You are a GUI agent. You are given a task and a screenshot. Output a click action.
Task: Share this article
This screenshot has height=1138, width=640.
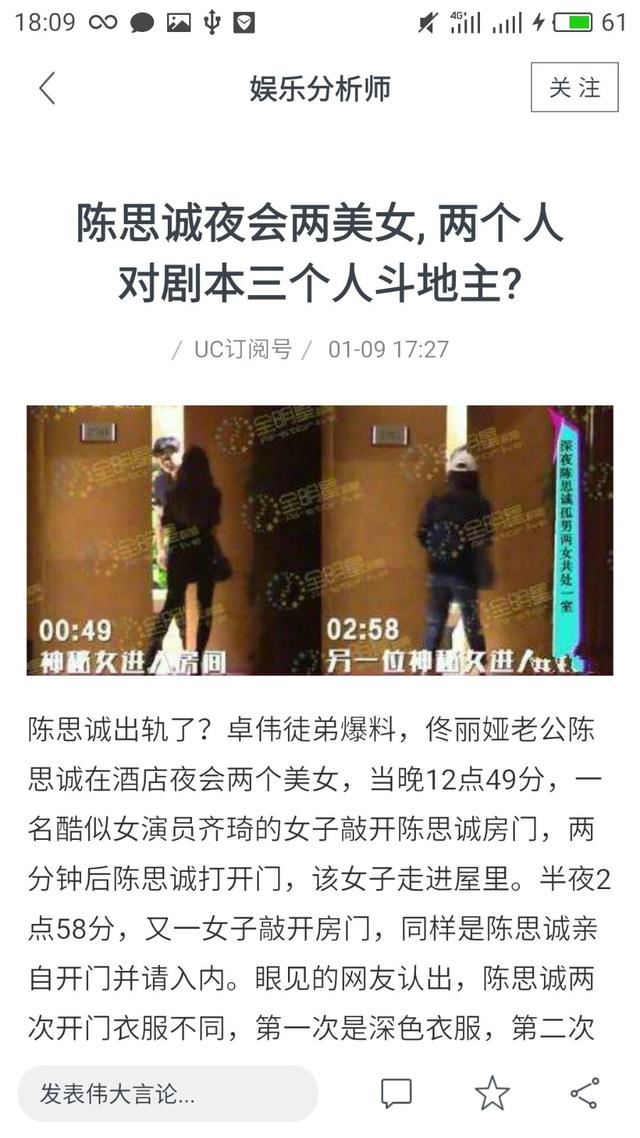click(x=584, y=1093)
